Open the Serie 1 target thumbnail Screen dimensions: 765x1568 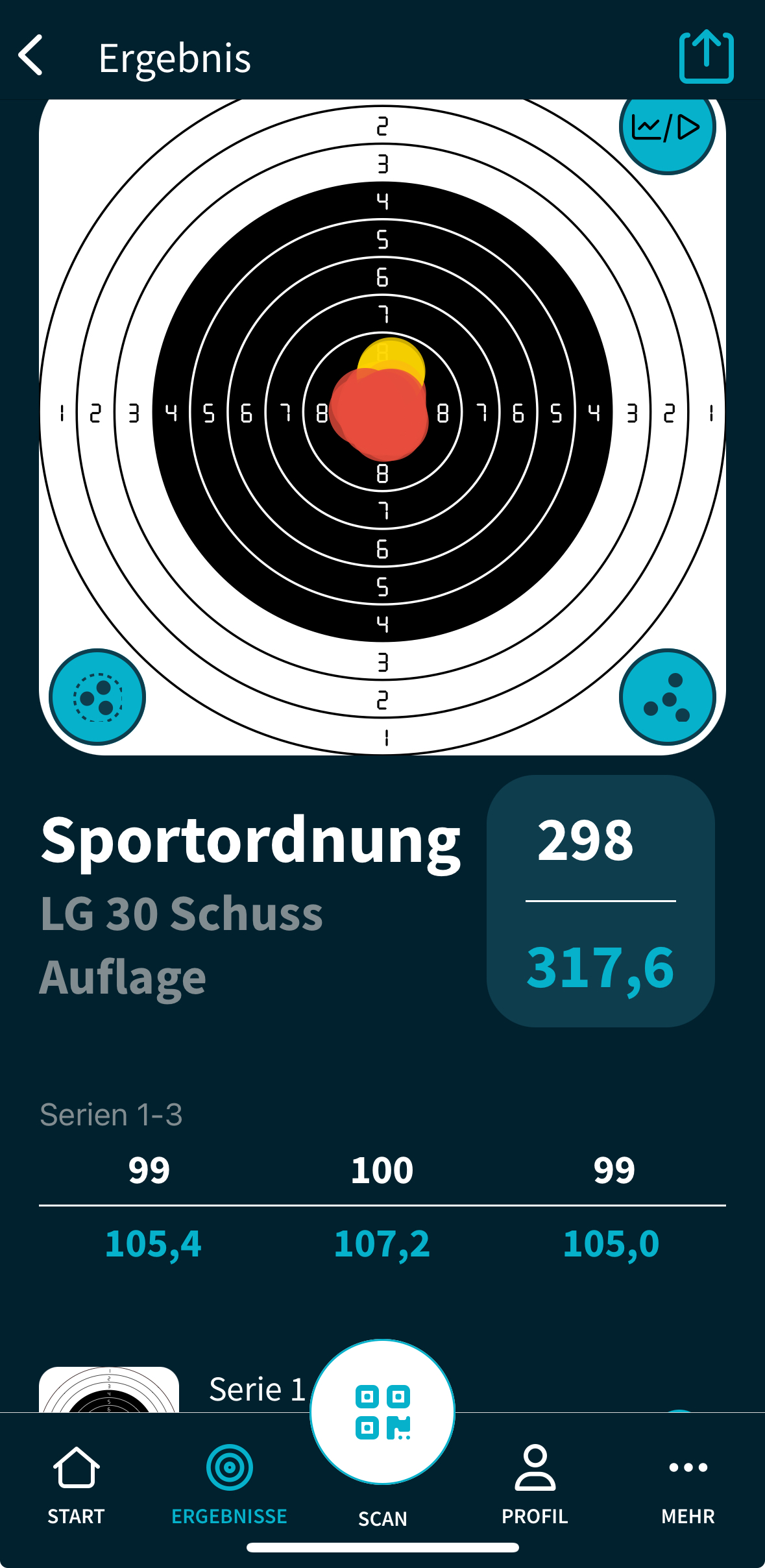tap(109, 1389)
